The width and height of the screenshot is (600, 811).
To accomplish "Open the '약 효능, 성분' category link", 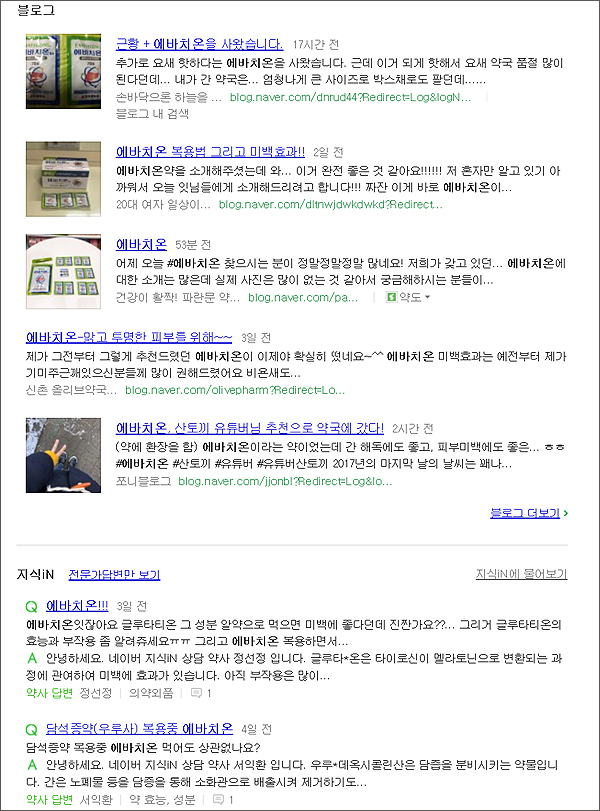I will tap(163, 799).
